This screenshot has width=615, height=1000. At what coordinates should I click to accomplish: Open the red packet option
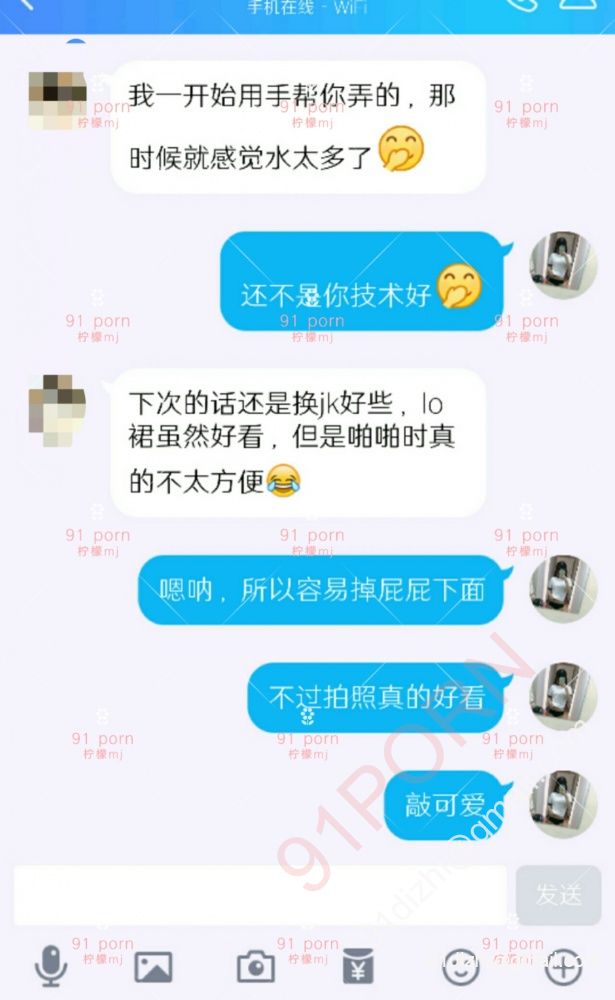pyautogui.click(x=358, y=966)
